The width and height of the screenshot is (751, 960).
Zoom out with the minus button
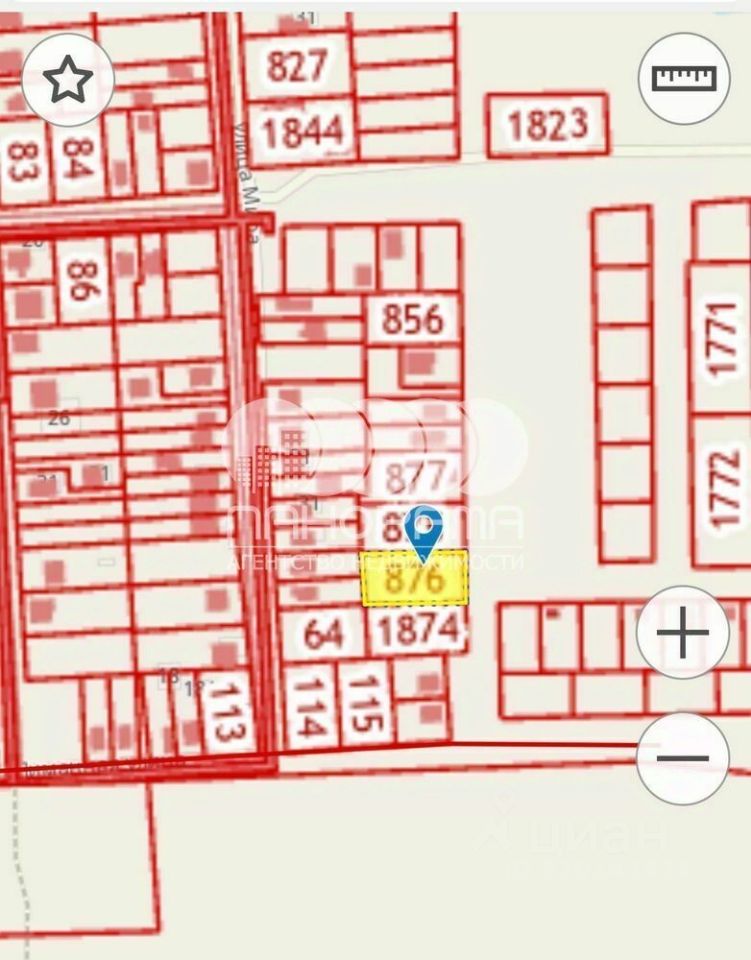[683, 758]
